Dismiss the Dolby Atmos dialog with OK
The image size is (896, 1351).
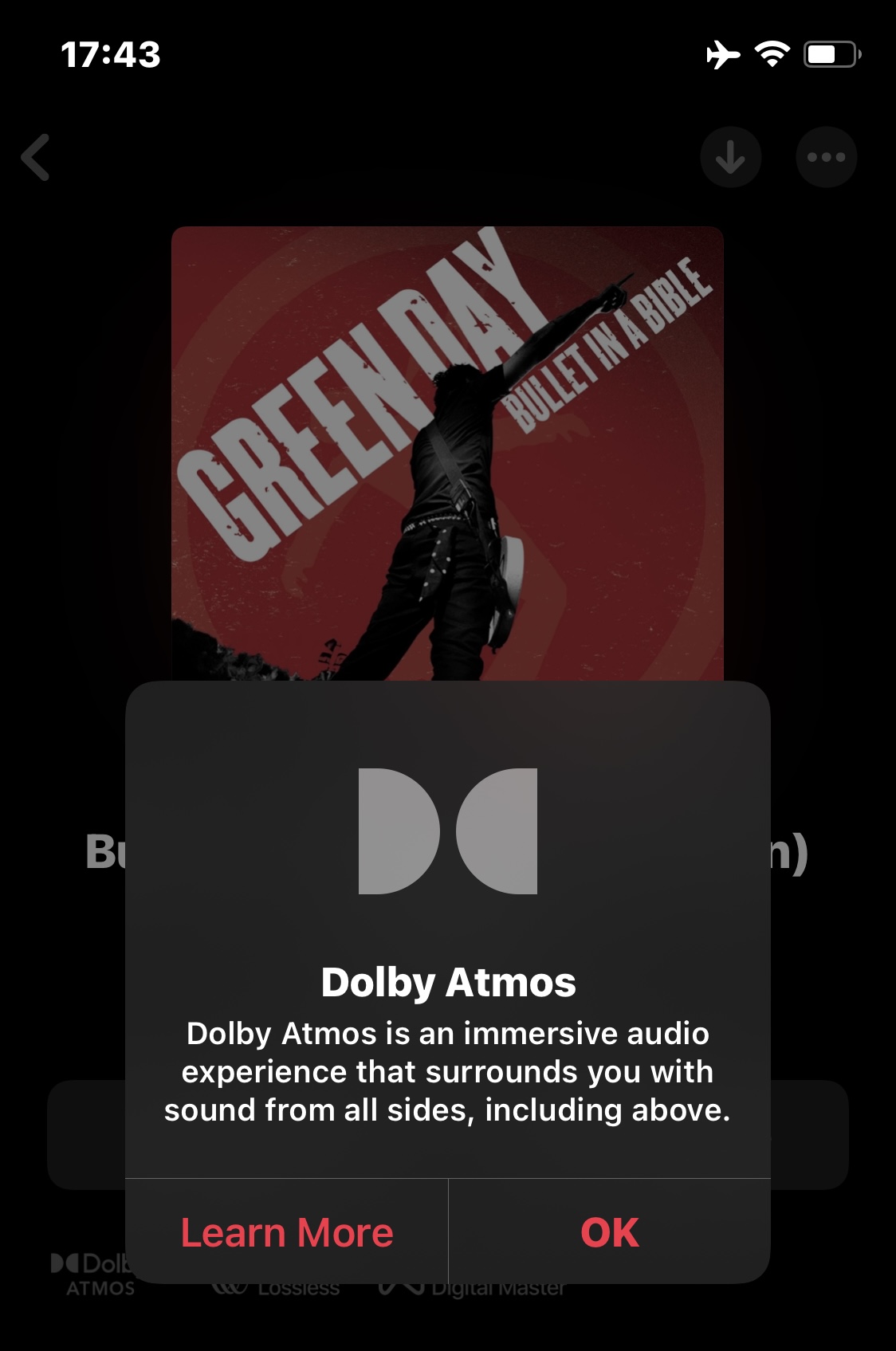pos(610,1232)
